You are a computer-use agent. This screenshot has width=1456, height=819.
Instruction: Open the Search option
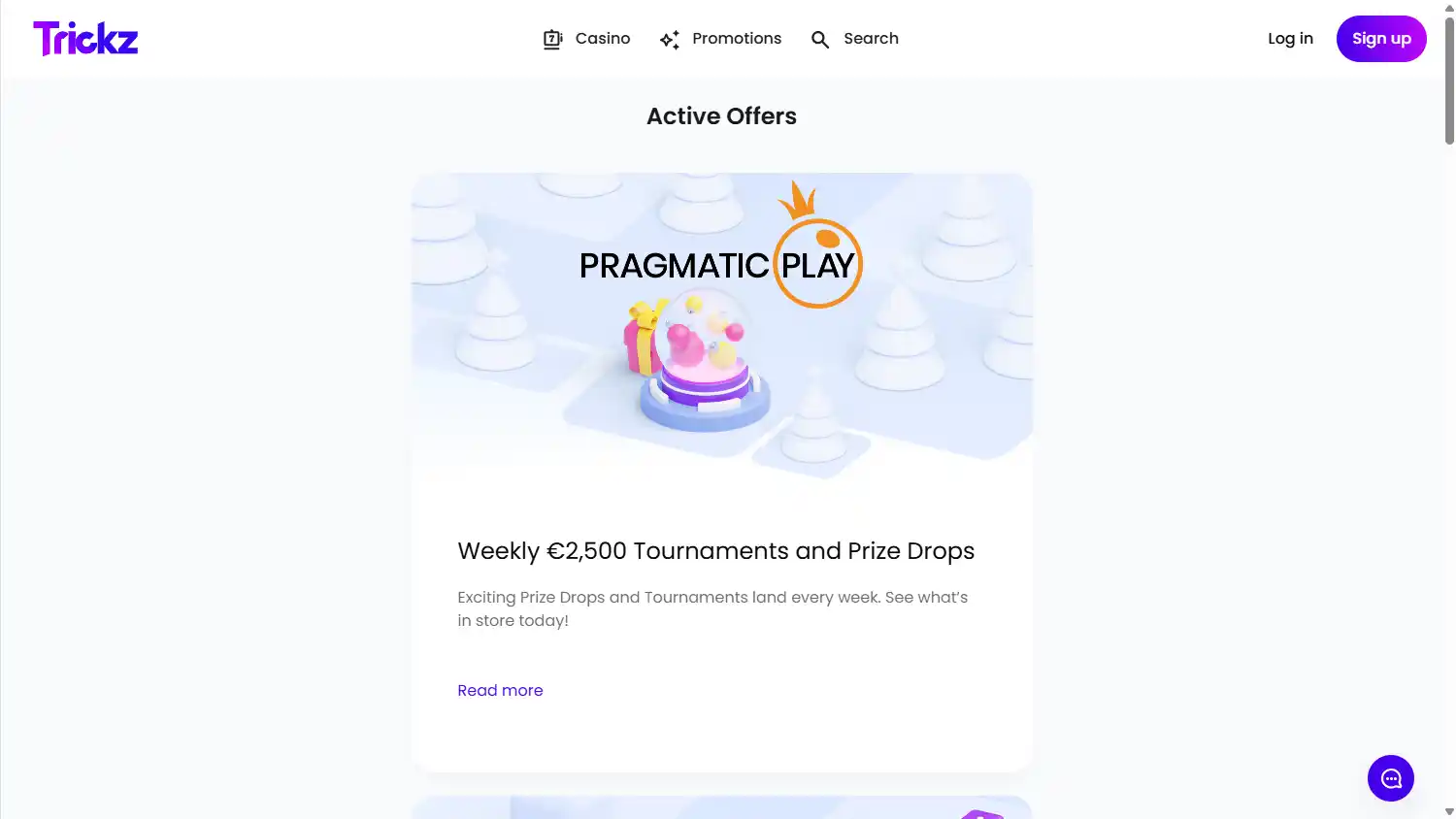tap(855, 39)
